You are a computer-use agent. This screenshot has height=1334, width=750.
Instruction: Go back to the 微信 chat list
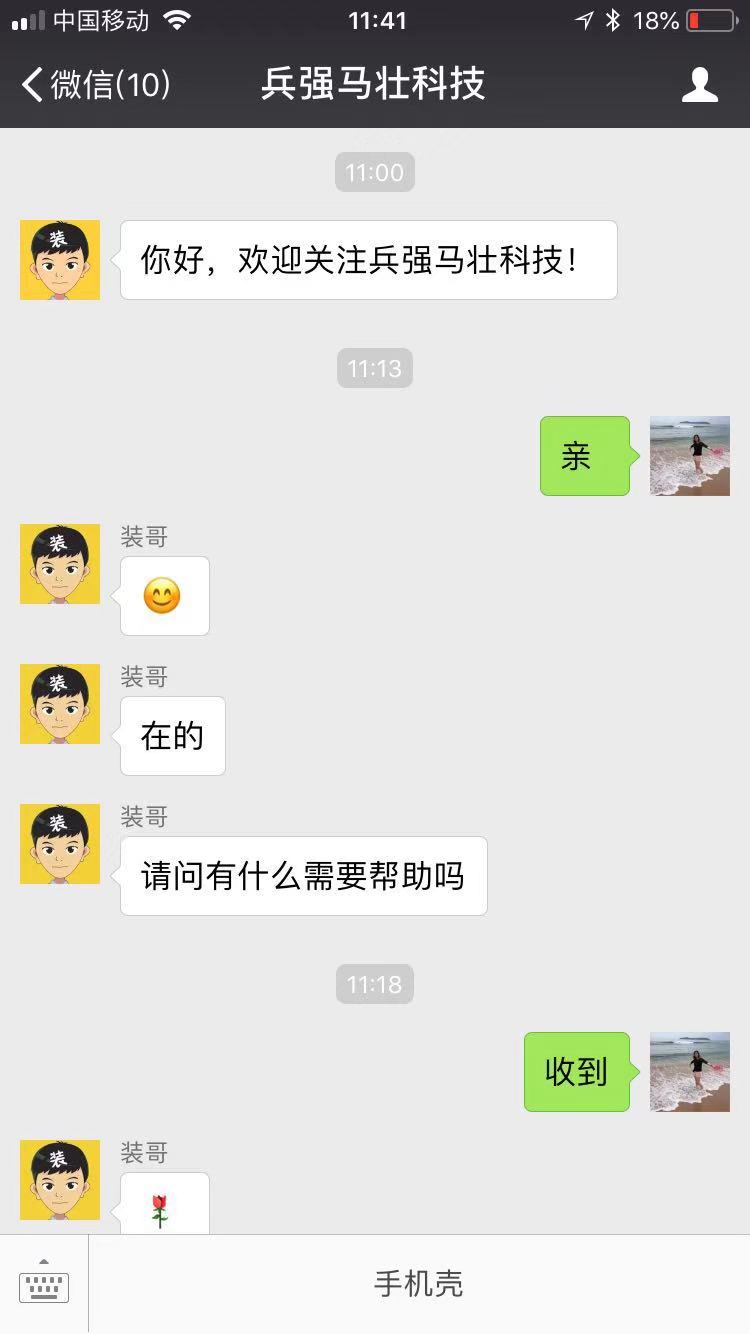coord(95,85)
